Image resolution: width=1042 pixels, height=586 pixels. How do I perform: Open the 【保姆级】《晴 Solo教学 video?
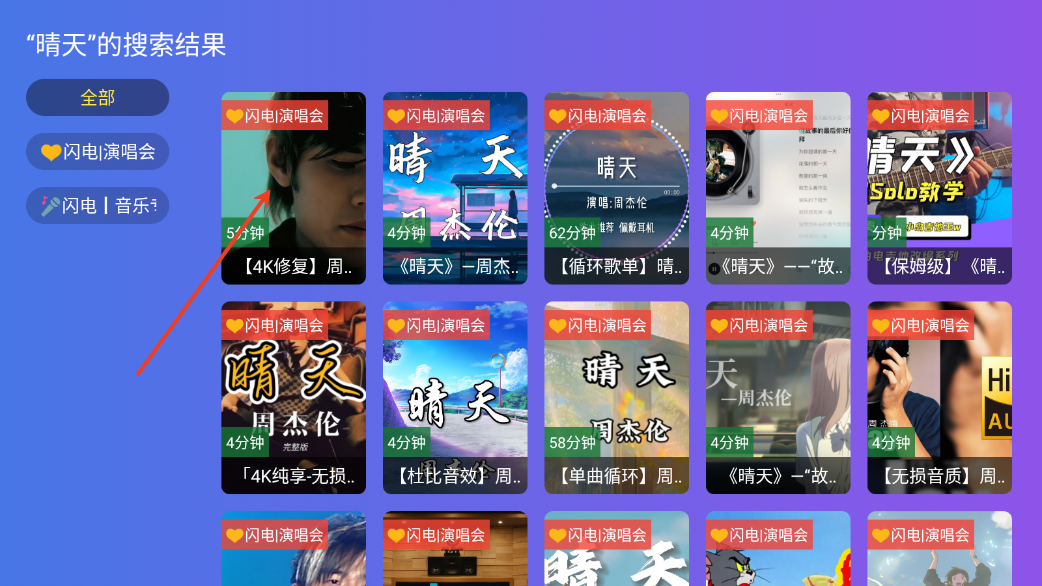click(x=939, y=188)
